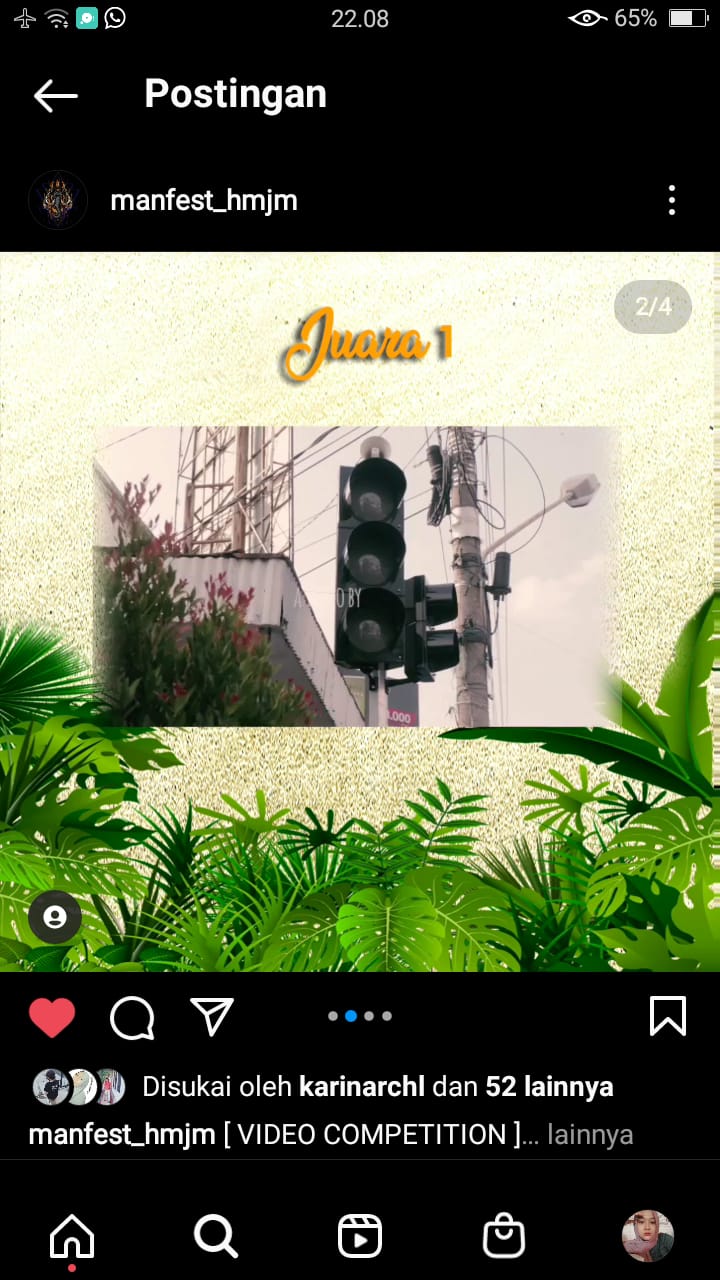
Task: Share the post via the paper plane icon
Action: [211, 1017]
